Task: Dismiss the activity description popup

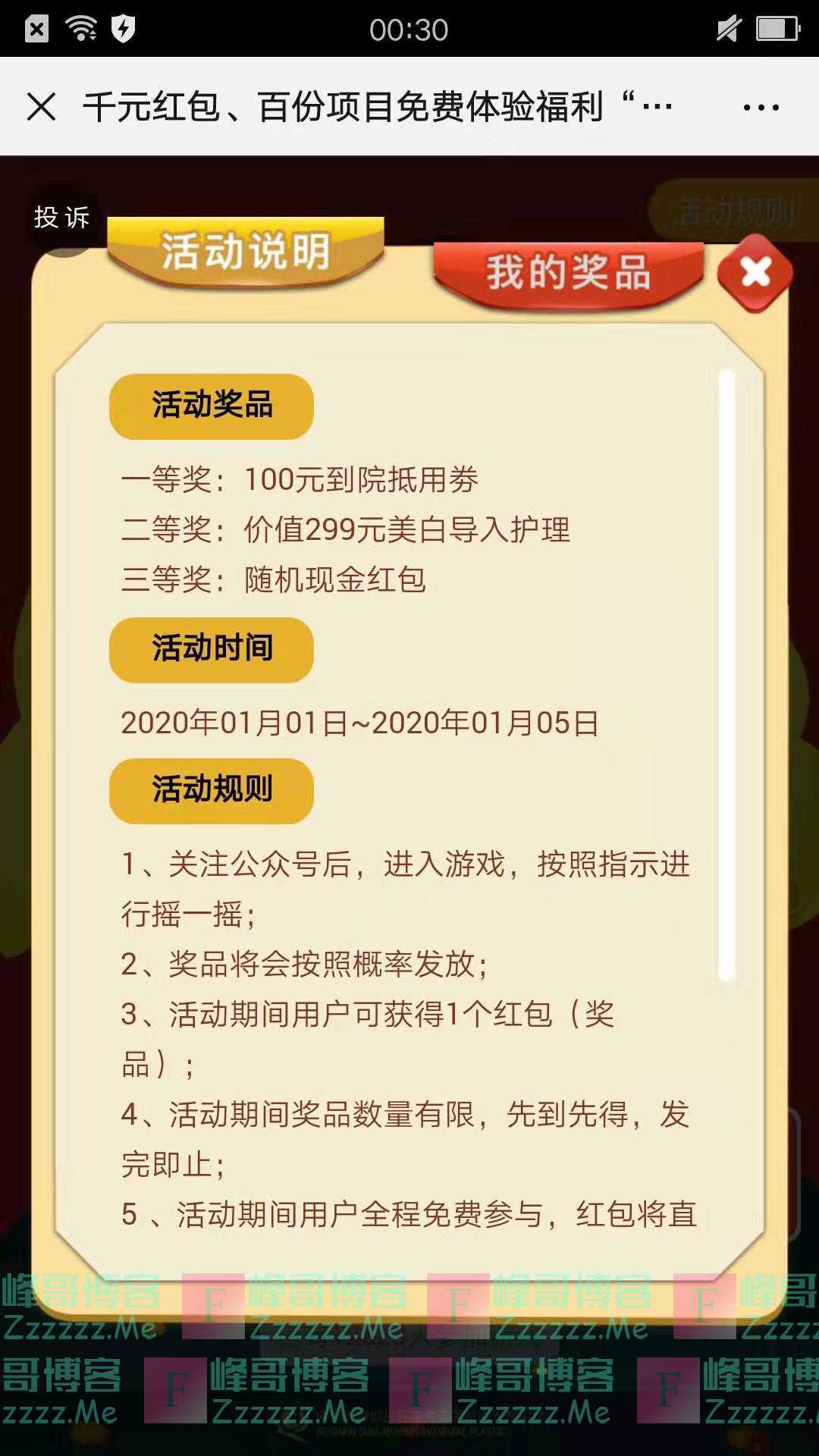Action: [x=755, y=273]
